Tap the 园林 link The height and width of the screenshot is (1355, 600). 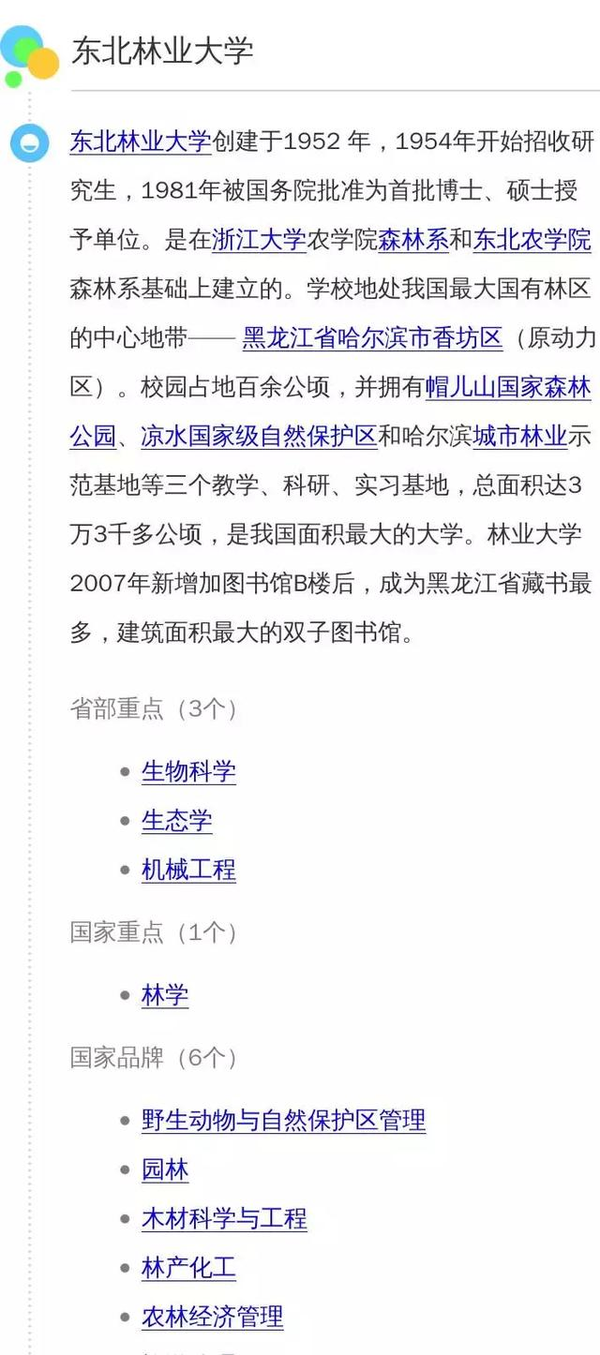click(x=165, y=1170)
